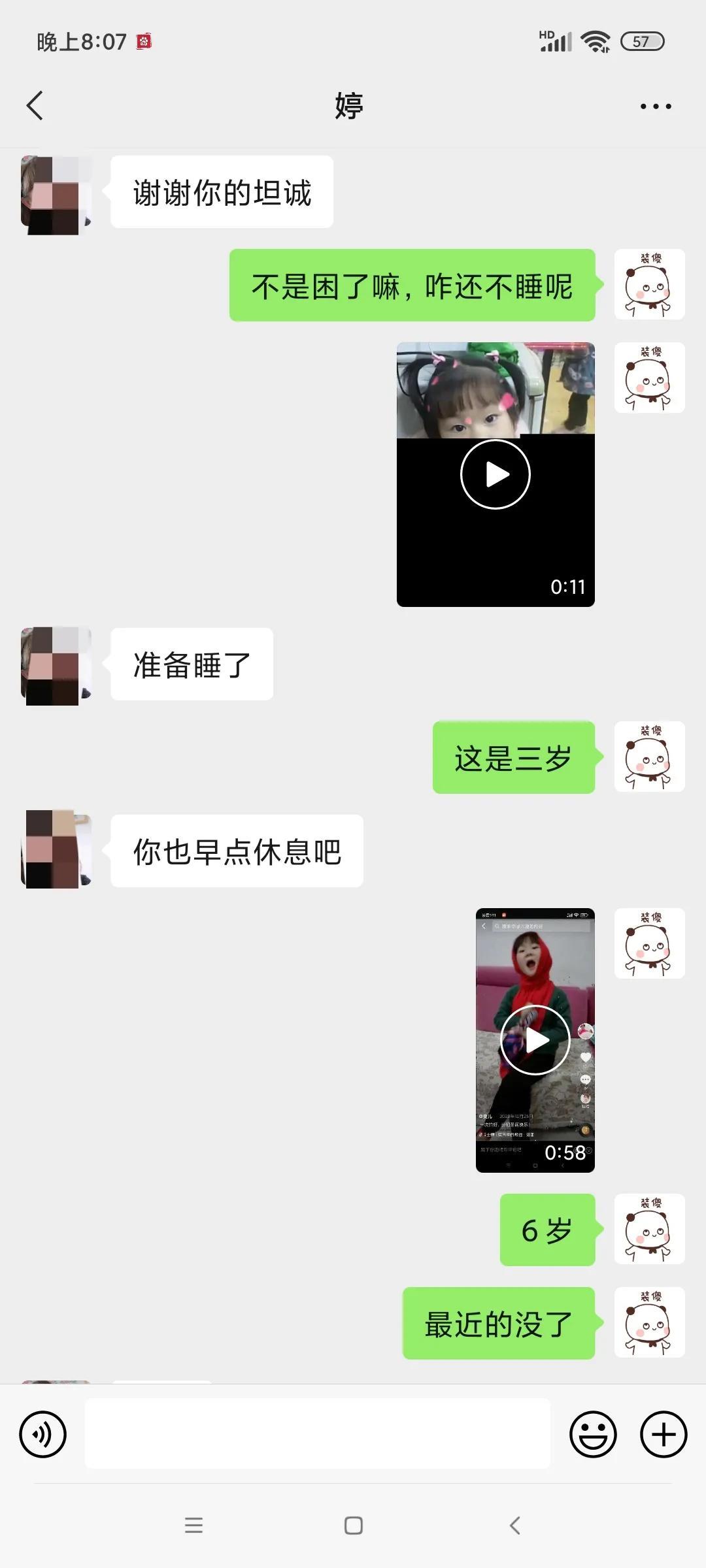
Task: Open the three-dot chat info menu
Action: click(x=656, y=106)
